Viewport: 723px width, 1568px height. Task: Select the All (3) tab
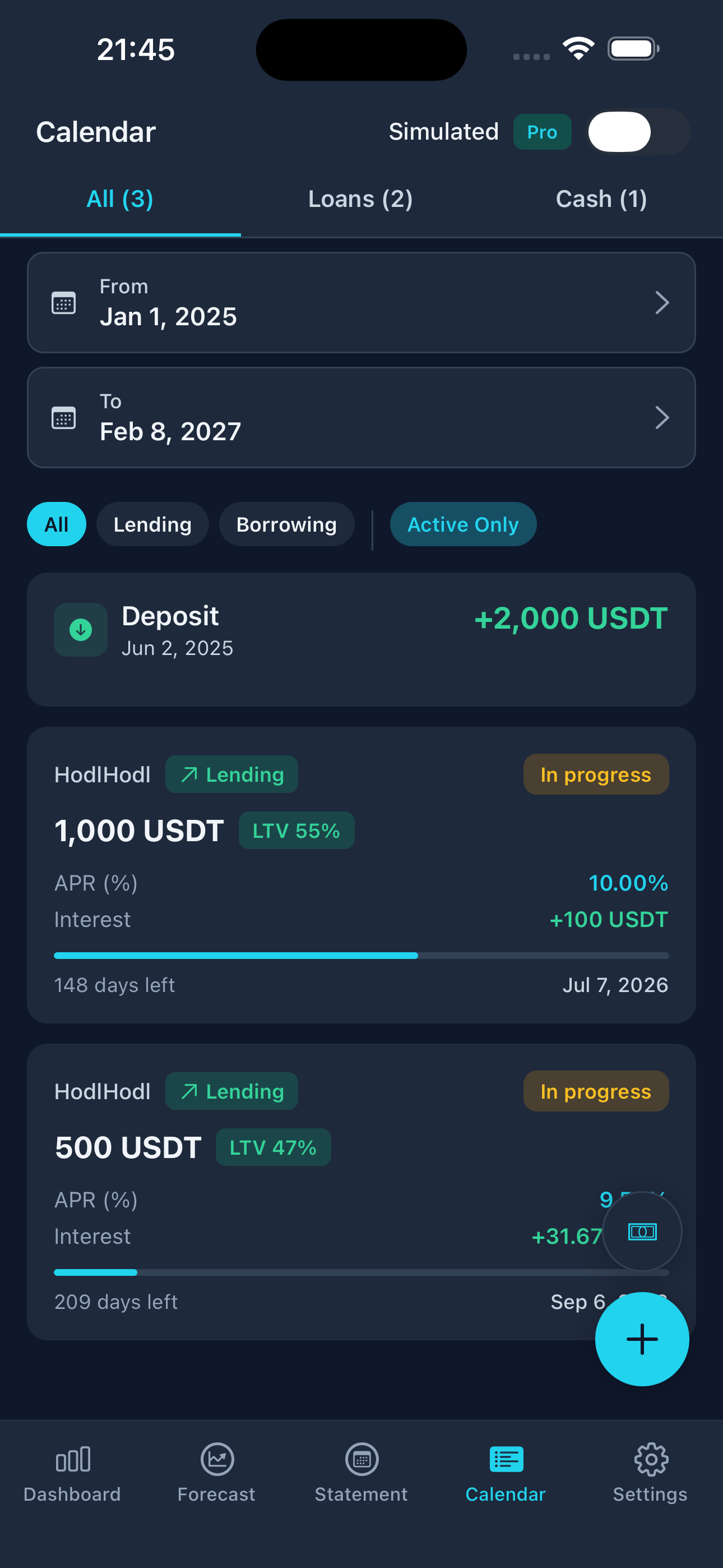click(120, 199)
